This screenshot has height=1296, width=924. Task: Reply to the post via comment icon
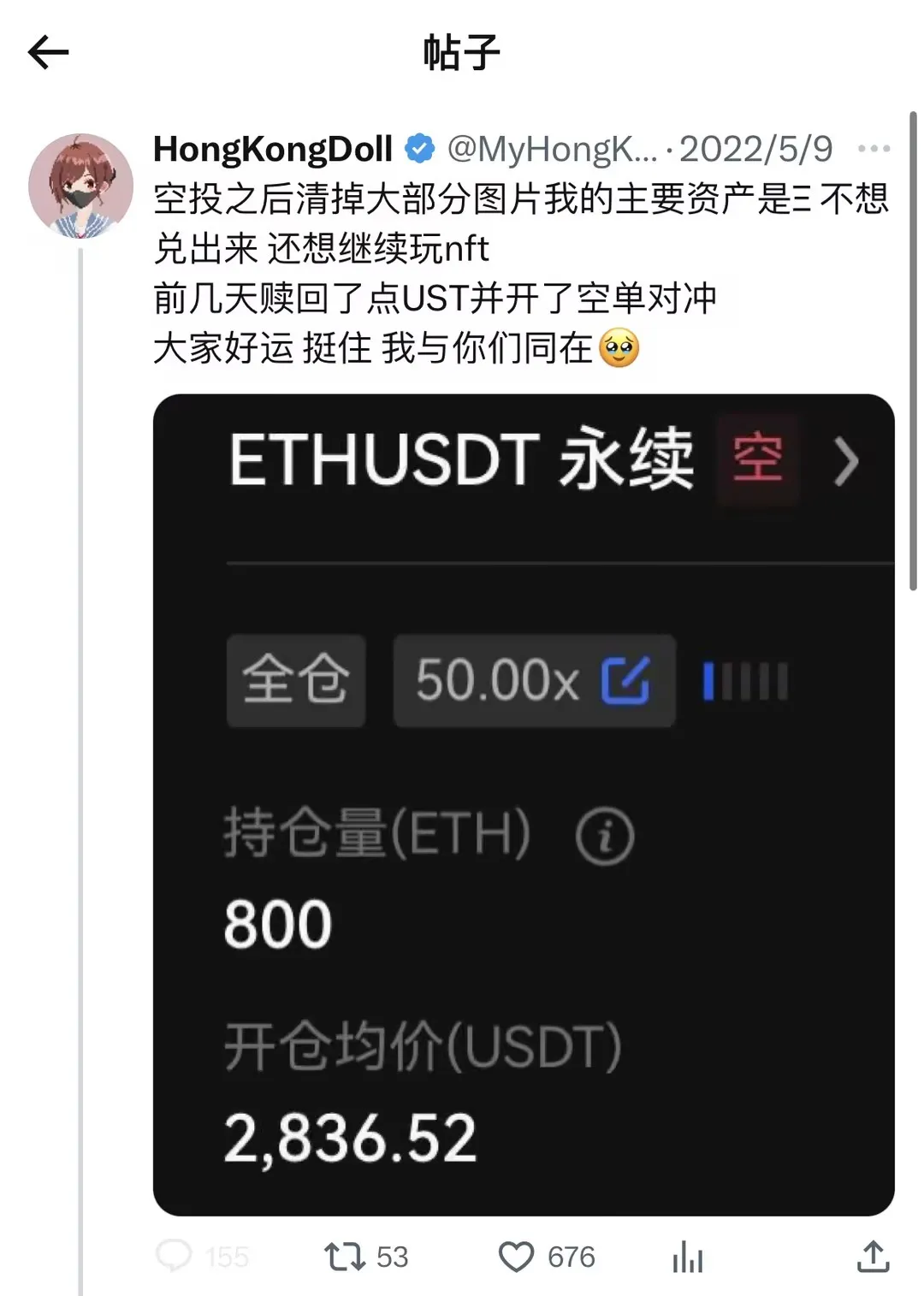point(175,1257)
